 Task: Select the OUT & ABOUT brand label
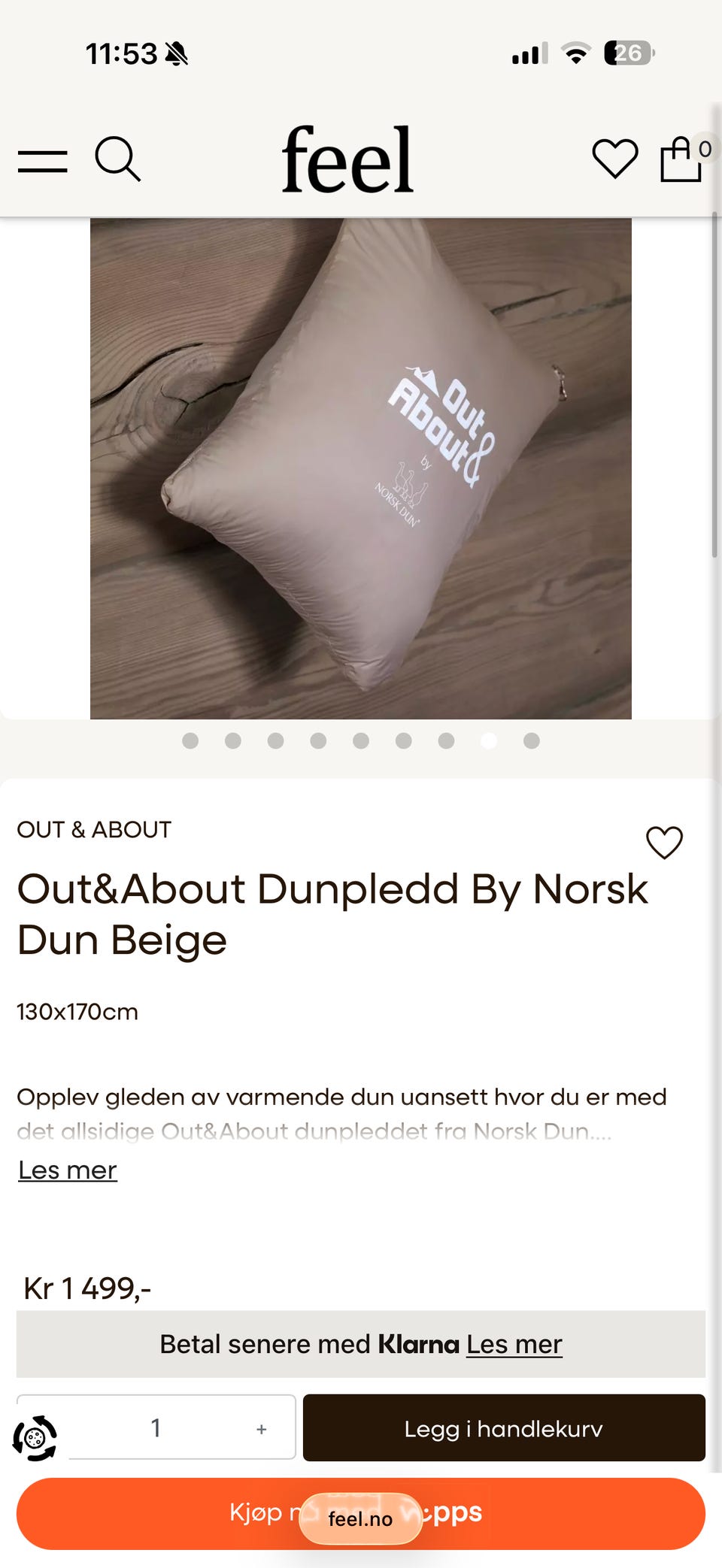click(94, 829)
